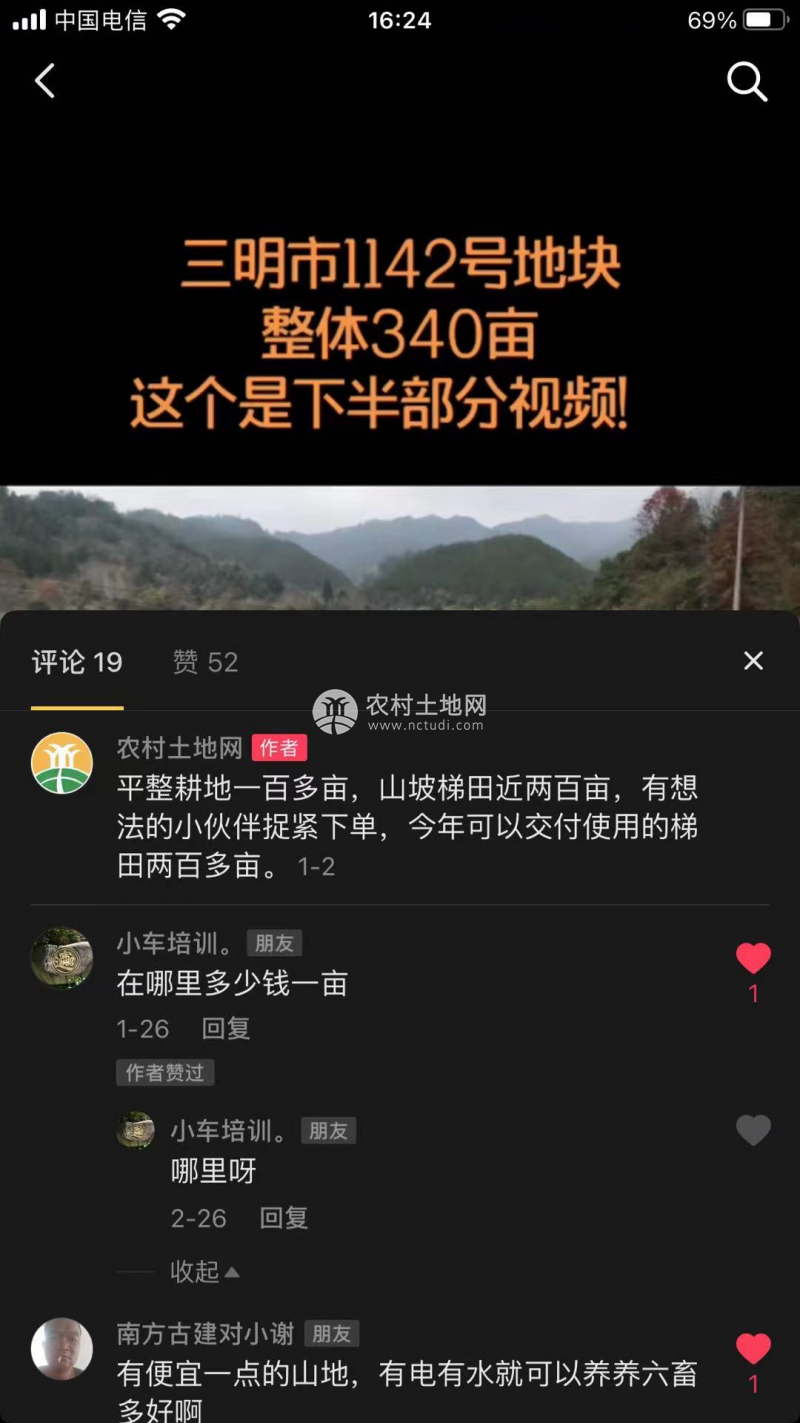This screenshot has width=800, height=1423.
Task: Reply to the comment 在哪里多少钱一亩
Action: click(225, 1028)
